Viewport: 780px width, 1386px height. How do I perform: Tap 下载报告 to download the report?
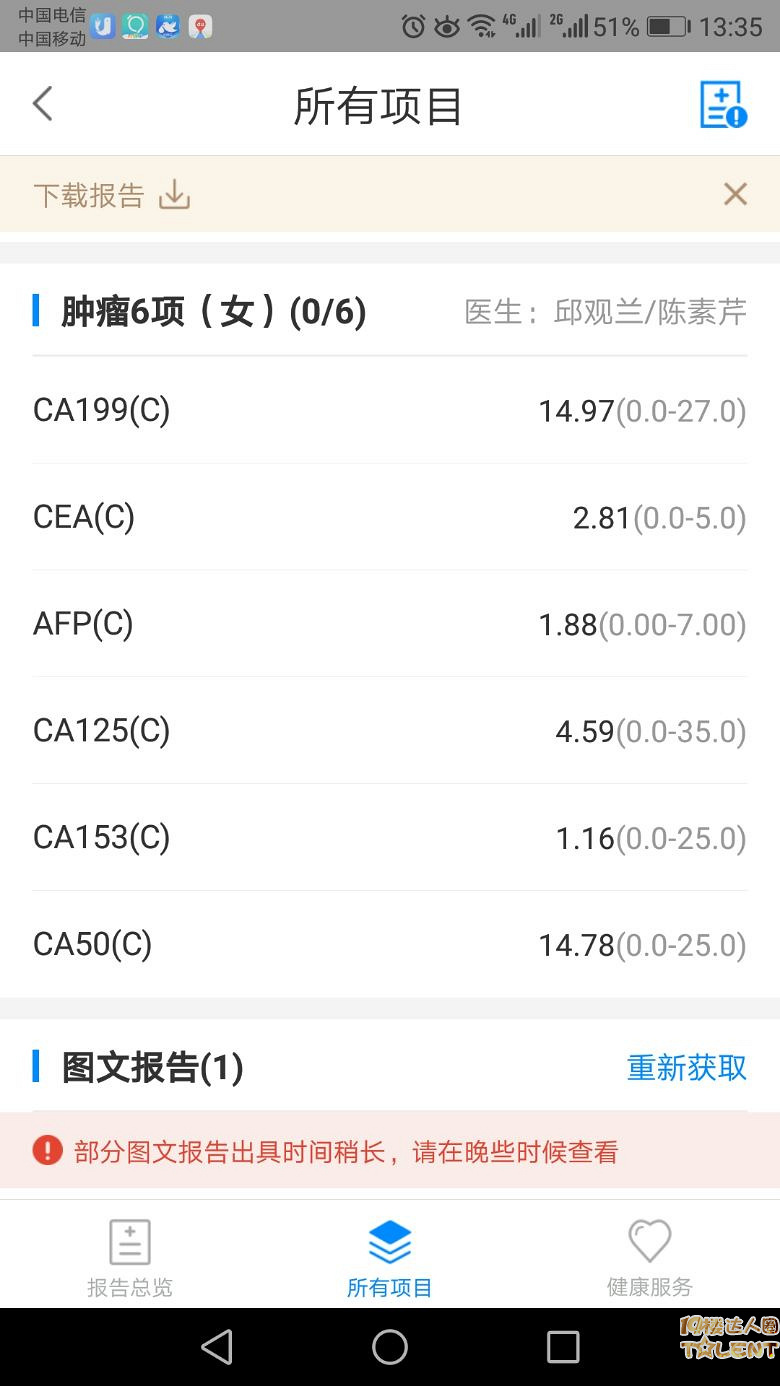tap(90, 195)
